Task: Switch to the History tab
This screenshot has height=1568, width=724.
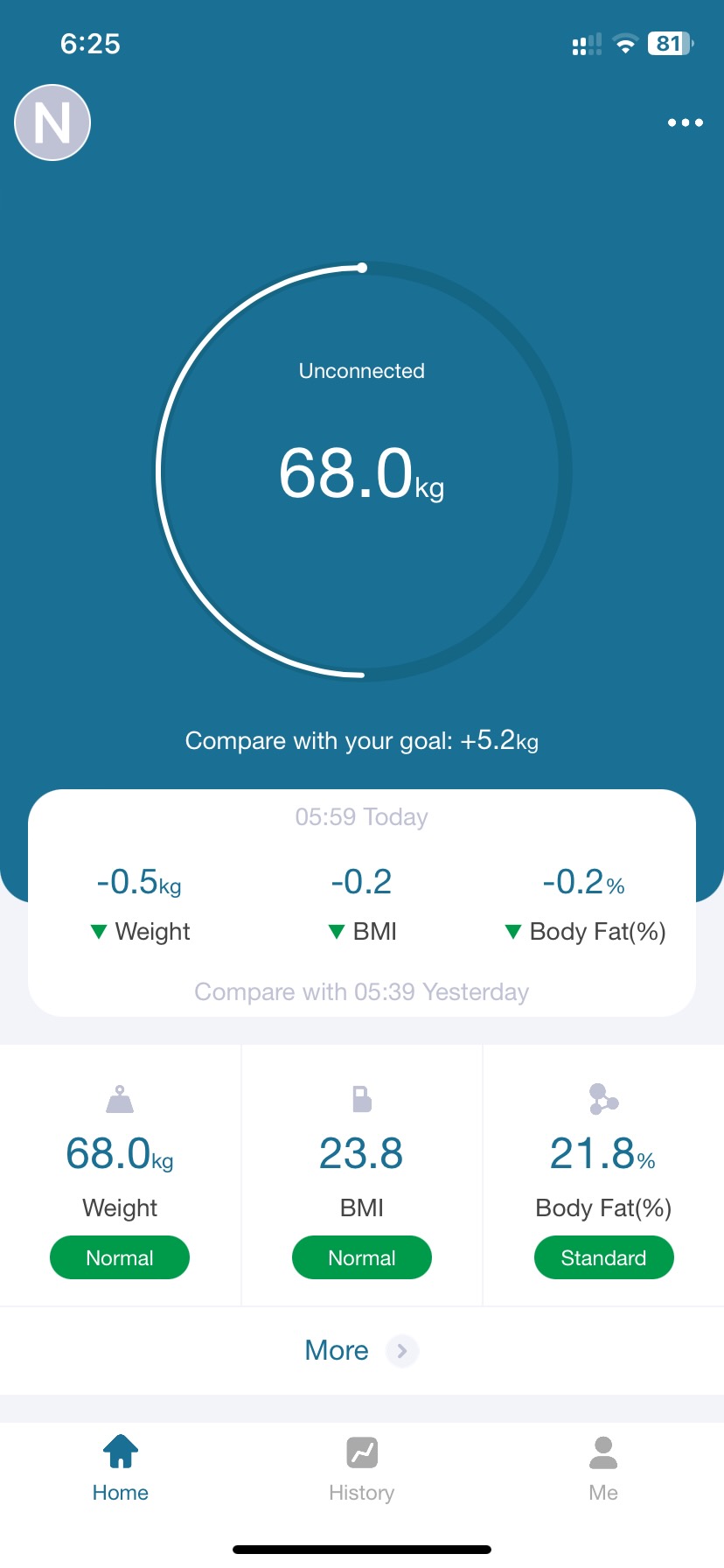Action: tap(361, 1470)
